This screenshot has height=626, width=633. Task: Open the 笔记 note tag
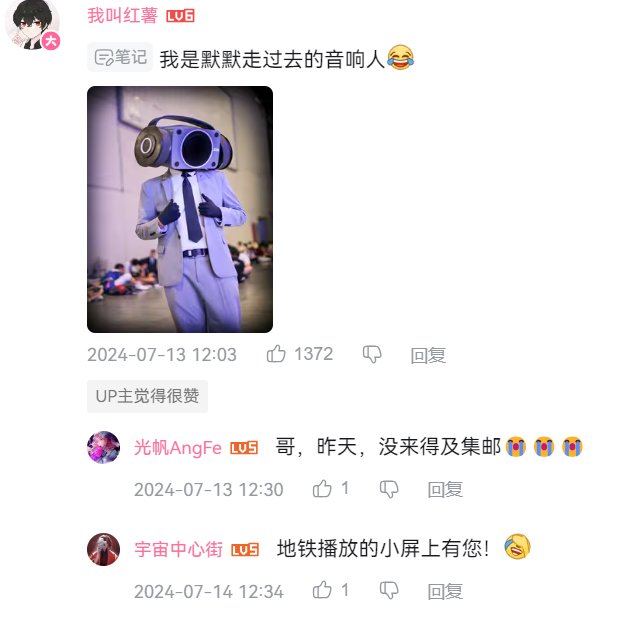(121, 58)
